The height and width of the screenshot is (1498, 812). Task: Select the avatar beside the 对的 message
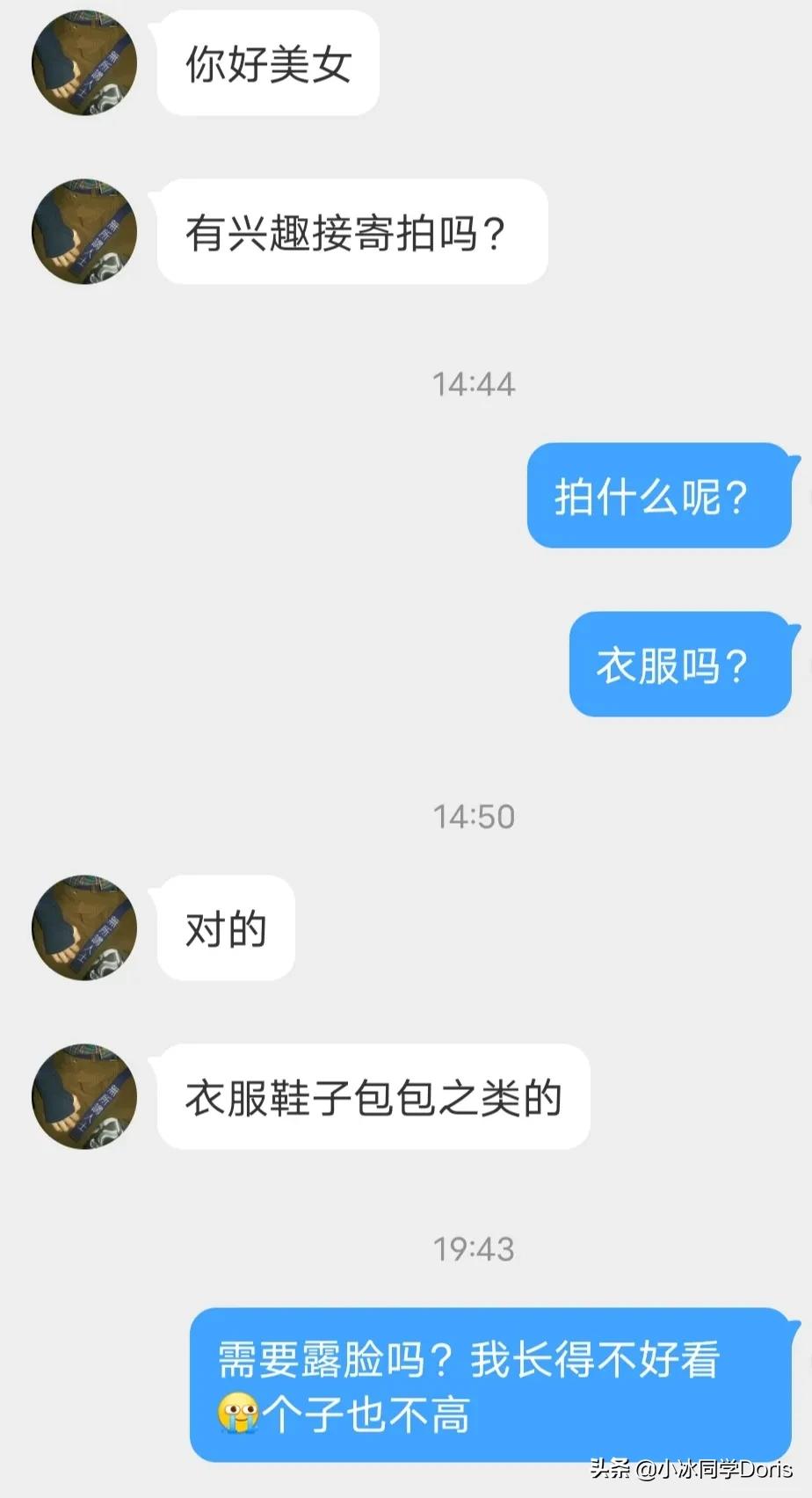pos(83,929)
